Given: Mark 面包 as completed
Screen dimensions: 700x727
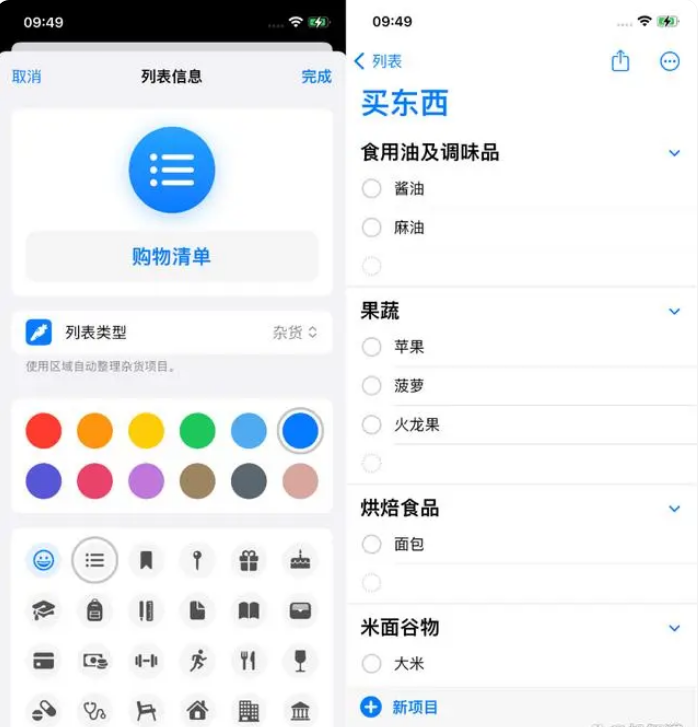Looking at the screenshot, I should tap(372, 545).
